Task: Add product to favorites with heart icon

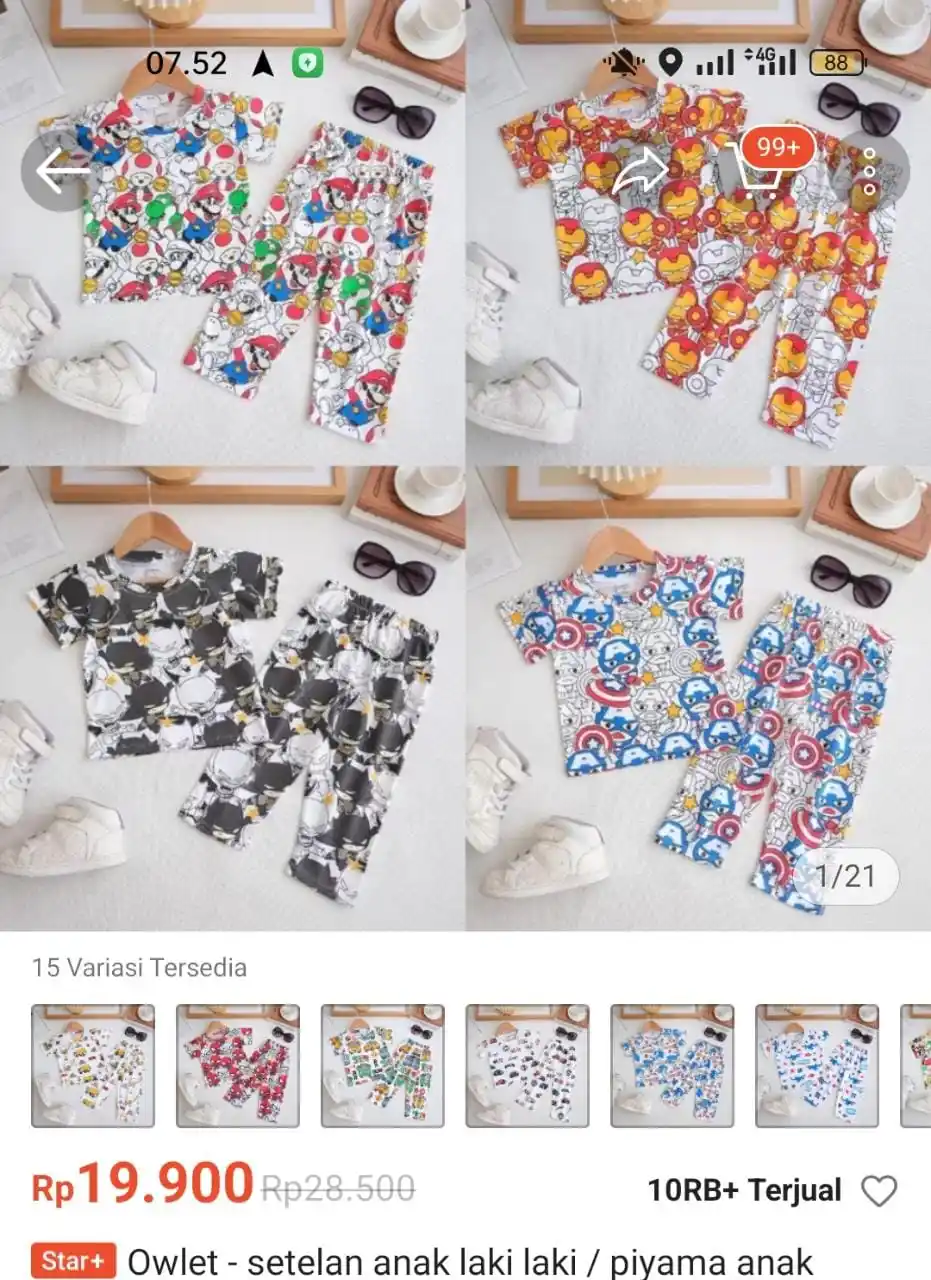Action: click(879, 1191)
